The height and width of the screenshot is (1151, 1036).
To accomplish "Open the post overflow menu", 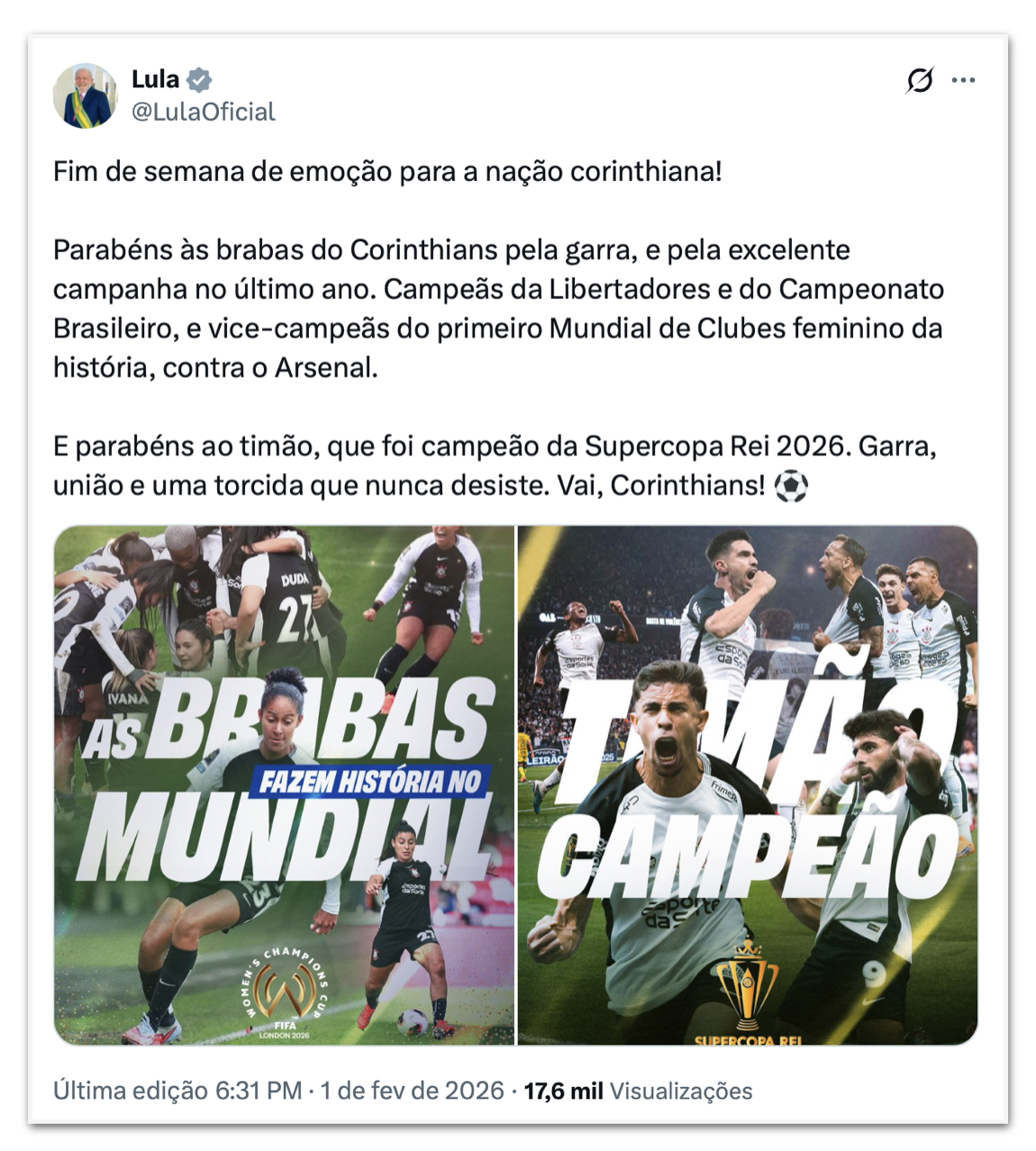I will [x=963, y=80].
